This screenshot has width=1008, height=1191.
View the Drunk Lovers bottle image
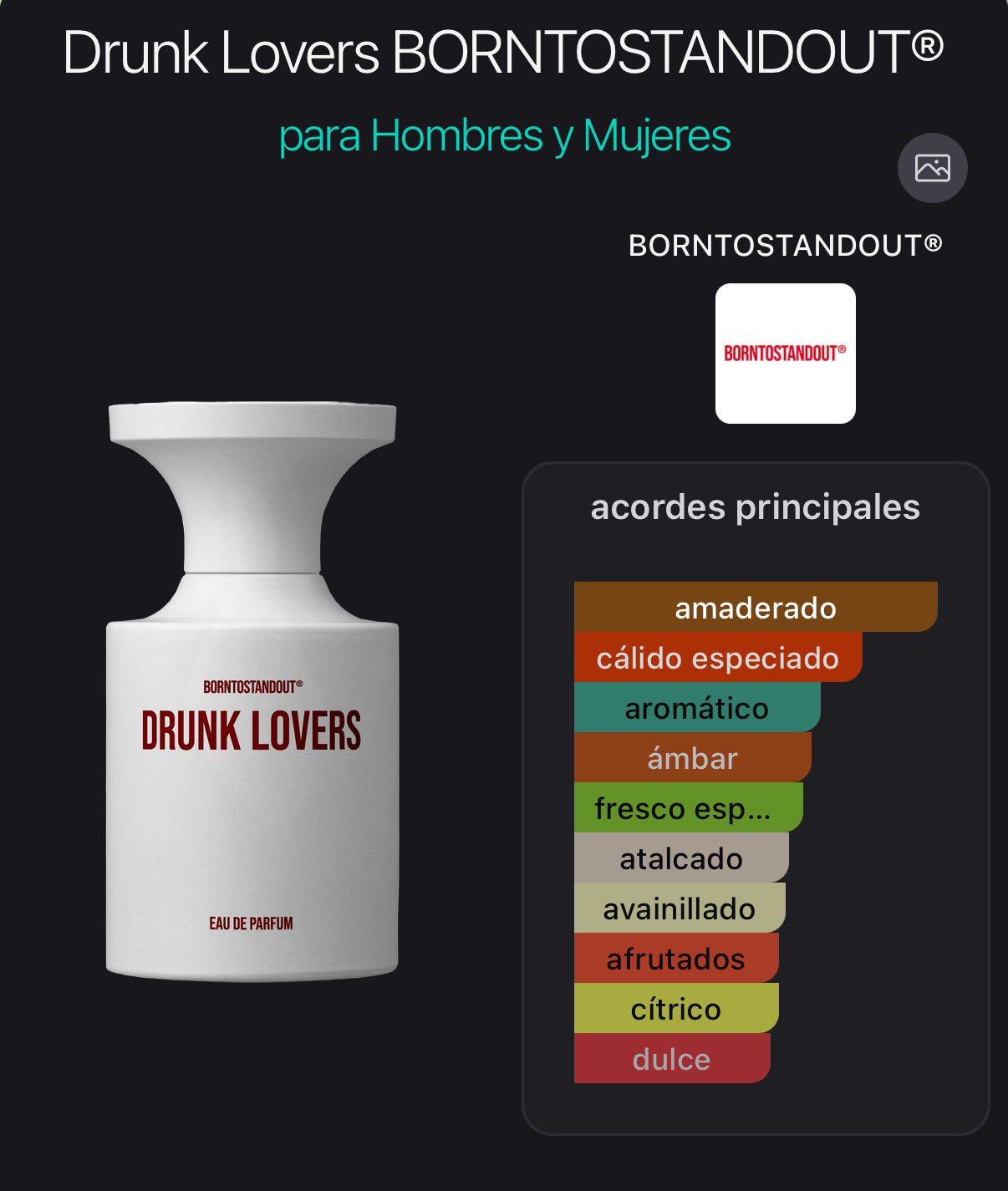252,692
